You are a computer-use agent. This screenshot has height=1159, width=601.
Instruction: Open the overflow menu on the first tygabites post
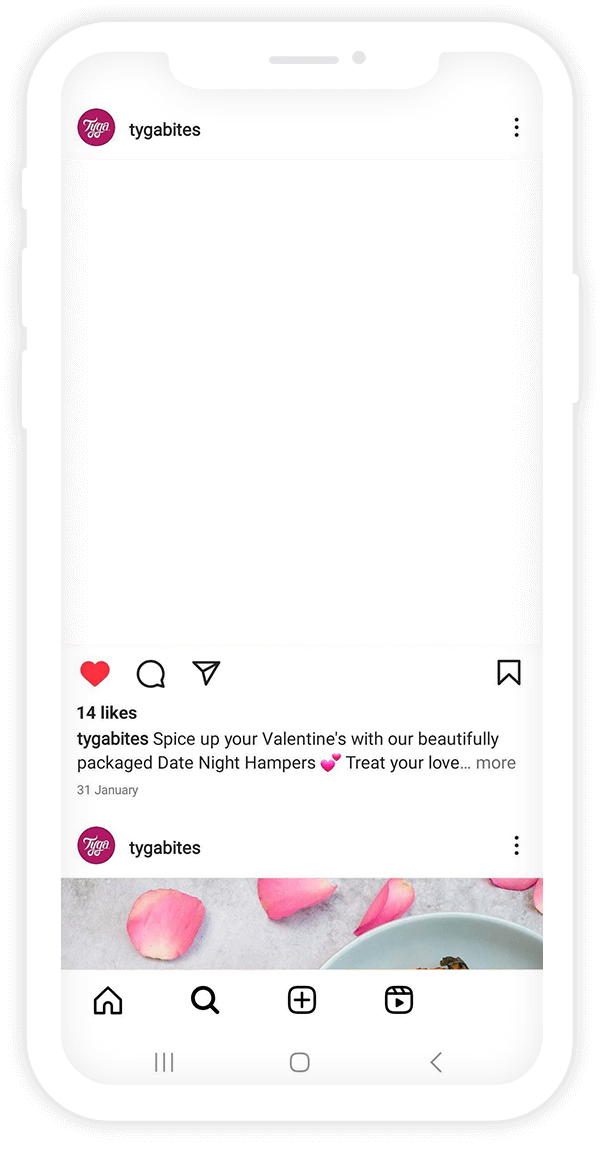(x=516, y=128)
